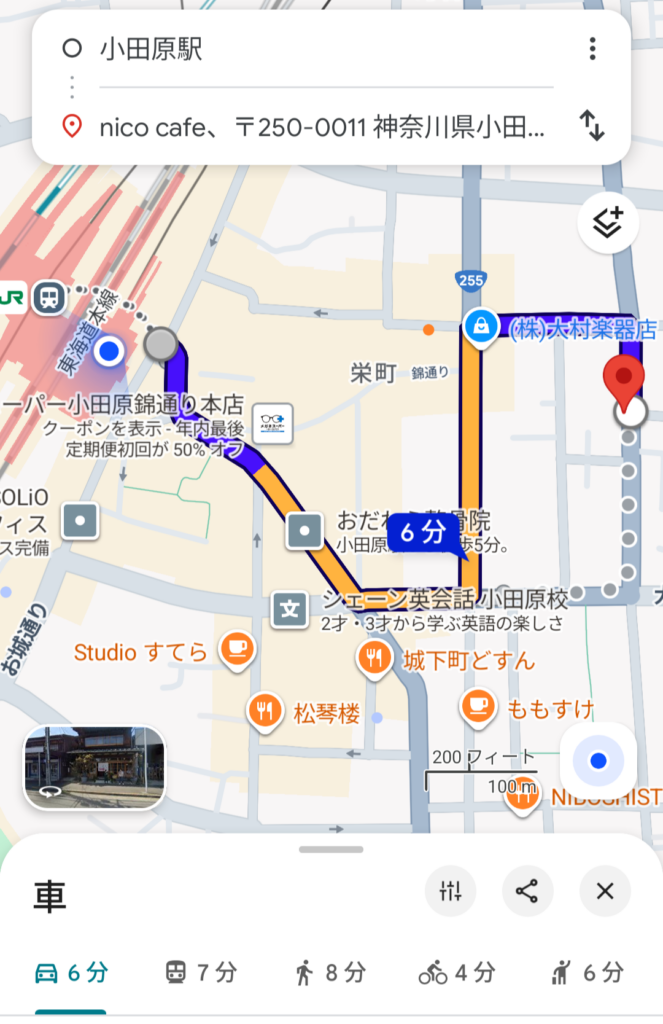The width and height of the screenshot is (663, 1024).
Task: Tap the ももすけ cafe marker
Action: [477, 707]
